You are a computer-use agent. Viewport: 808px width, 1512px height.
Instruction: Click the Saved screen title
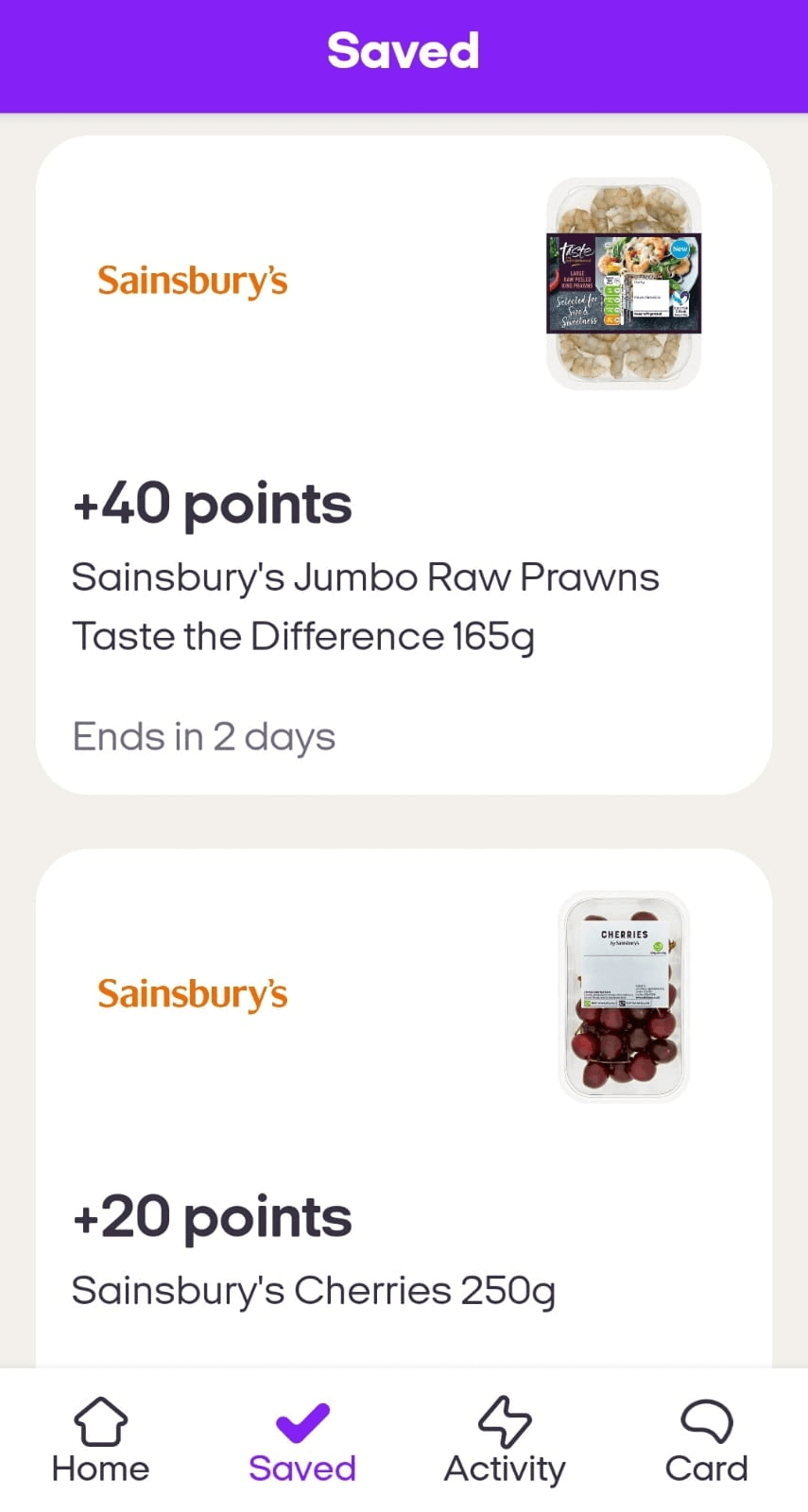tap(404, 52)
